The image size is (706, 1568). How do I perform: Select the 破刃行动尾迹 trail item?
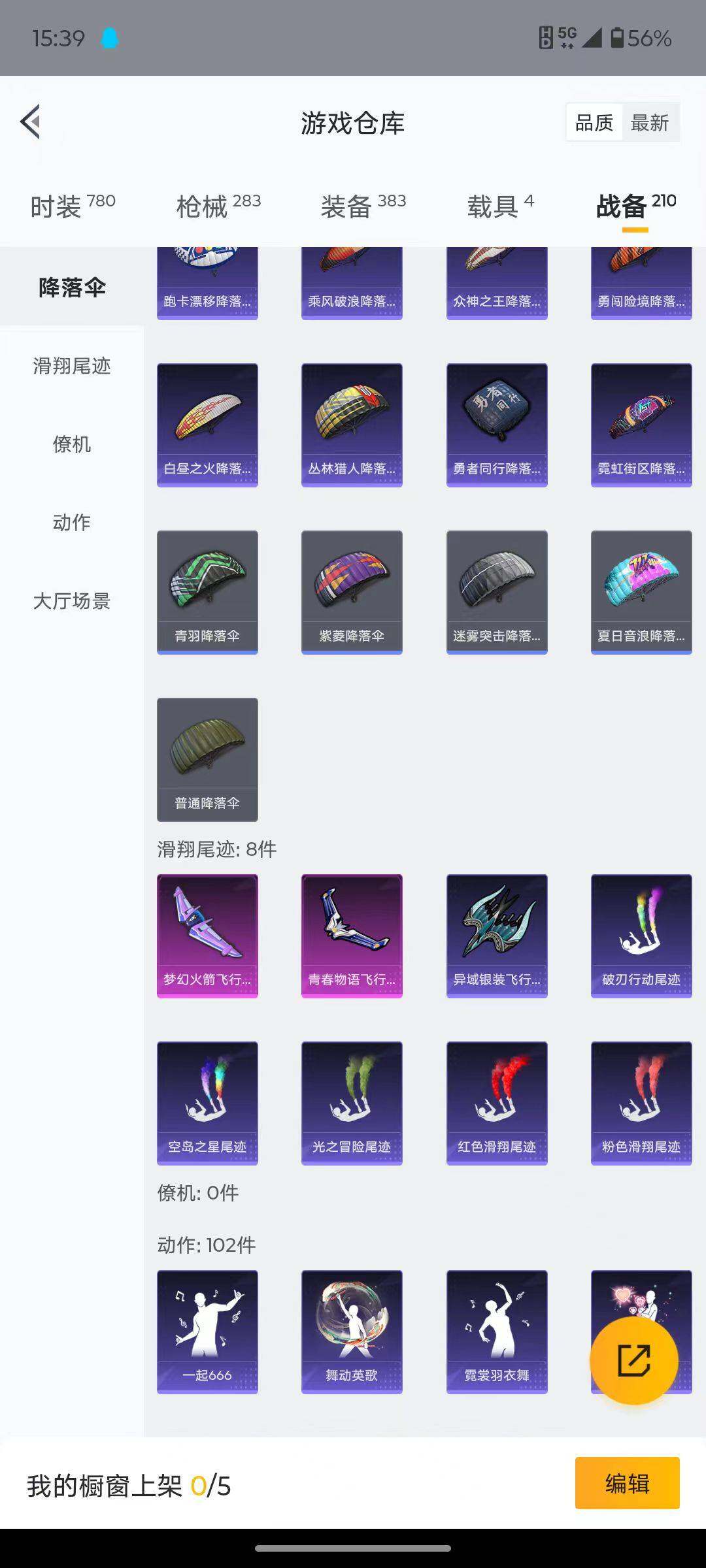click(x=641, y=934)
